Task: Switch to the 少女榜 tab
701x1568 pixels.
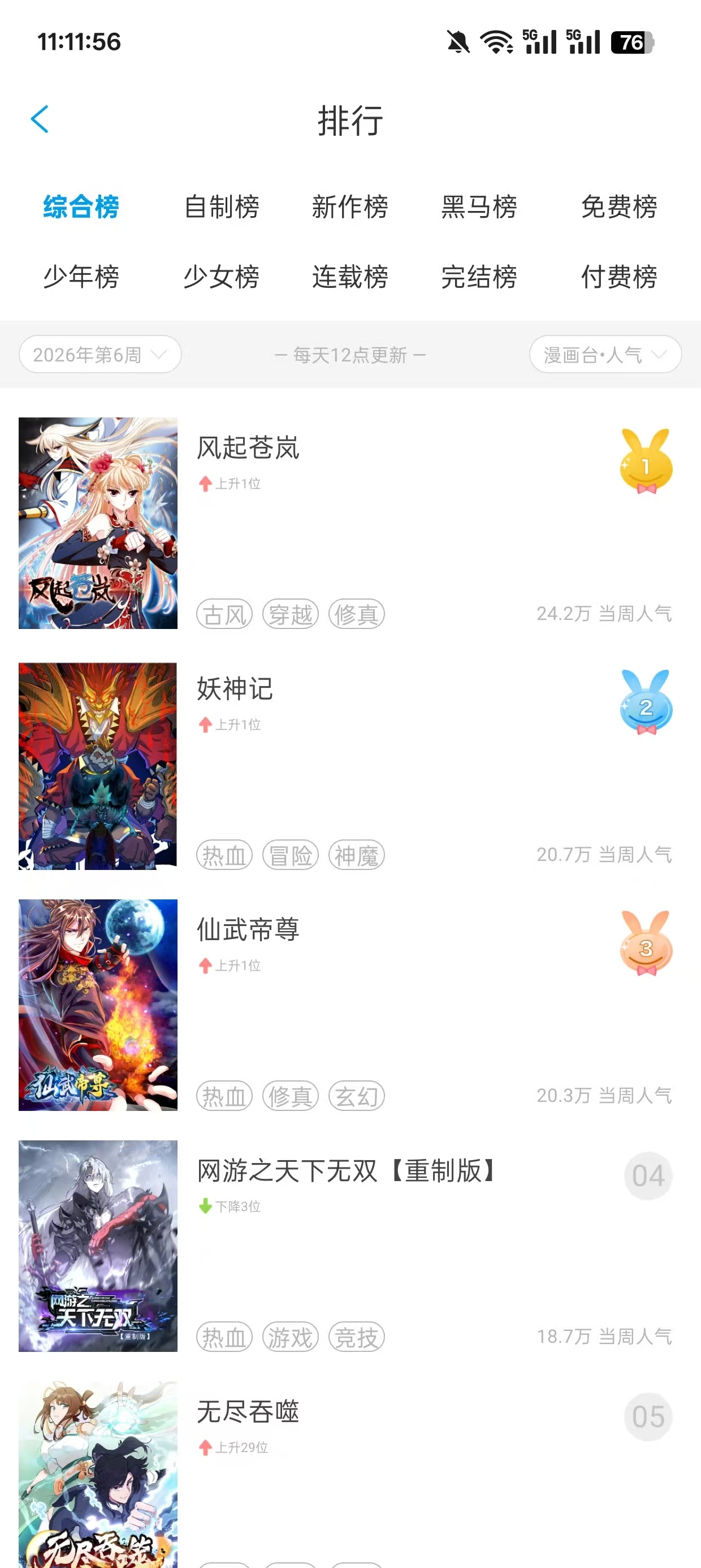Action: tap(223, 278)
